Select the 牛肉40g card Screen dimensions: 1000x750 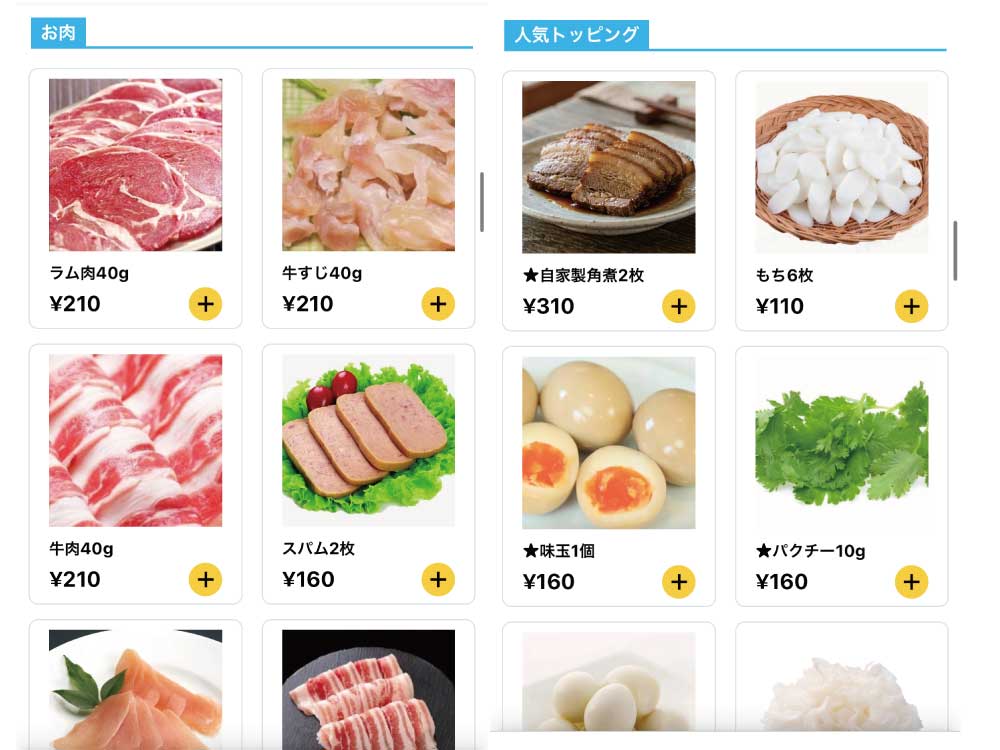click(x=135, y=440)
